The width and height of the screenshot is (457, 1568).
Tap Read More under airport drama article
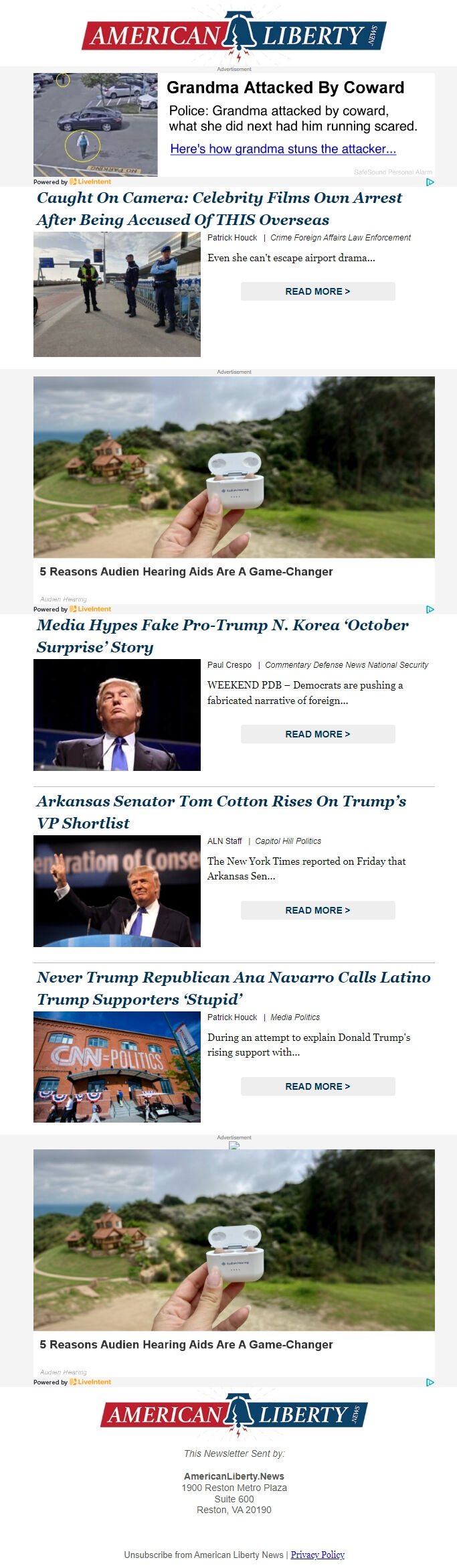pos(317,291)
